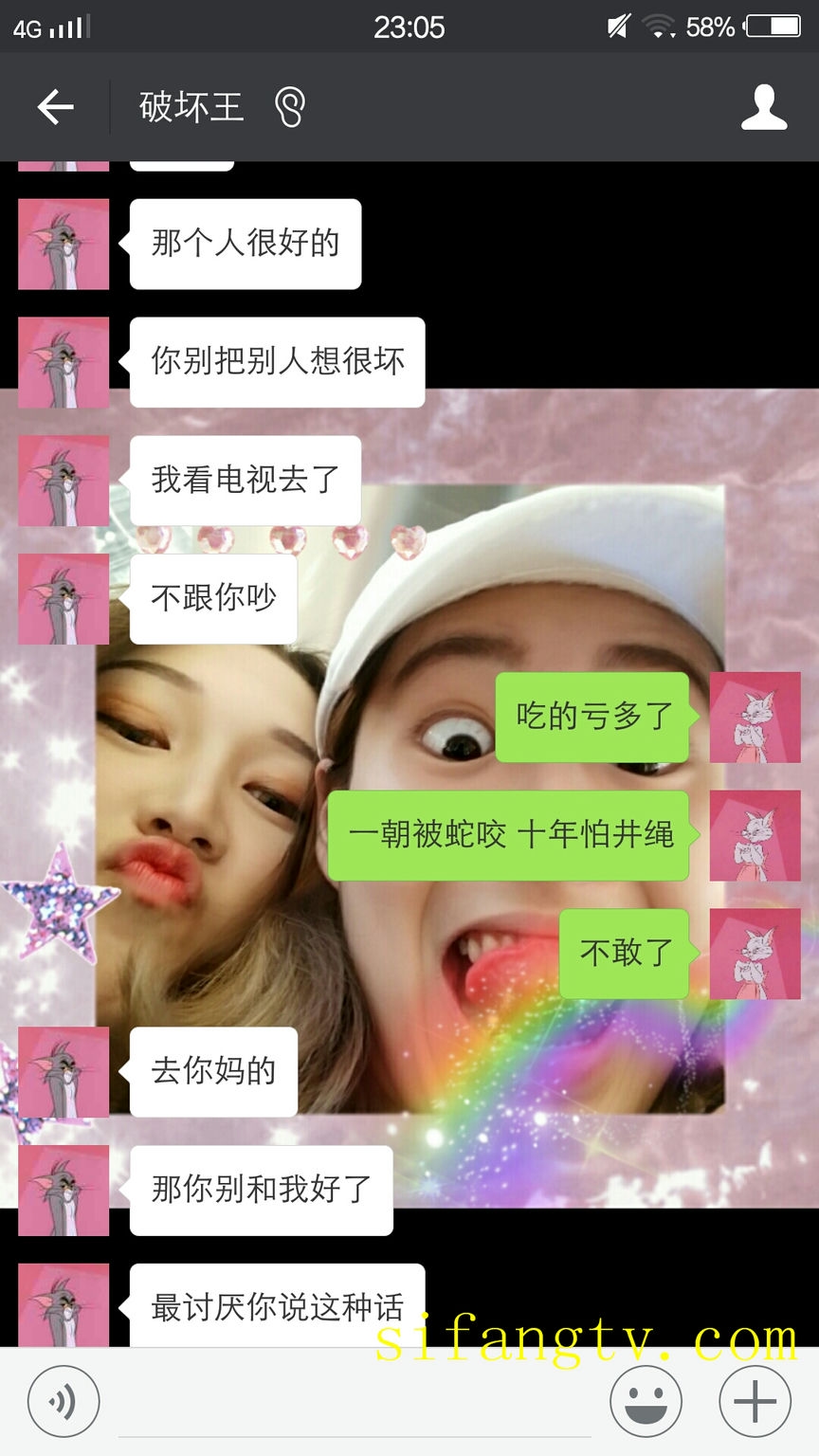Viewport: 819px width, 1456px height.
Task: View the profile avatar beside "不敢了"
Action: click(755, 954)
